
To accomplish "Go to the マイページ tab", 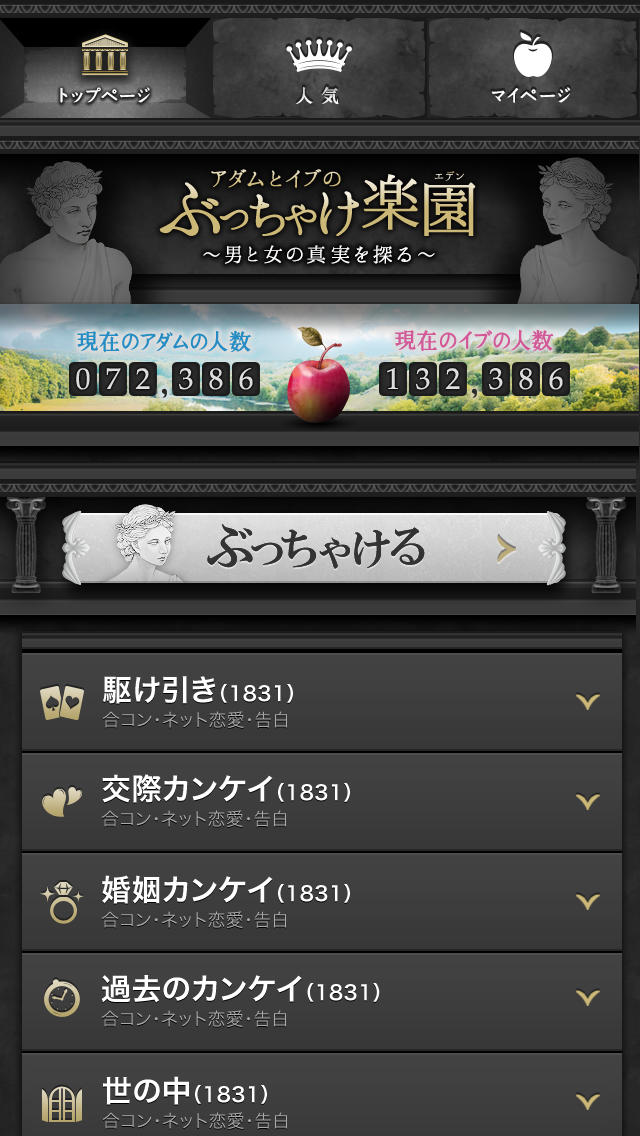I will (x=531, y=68).
